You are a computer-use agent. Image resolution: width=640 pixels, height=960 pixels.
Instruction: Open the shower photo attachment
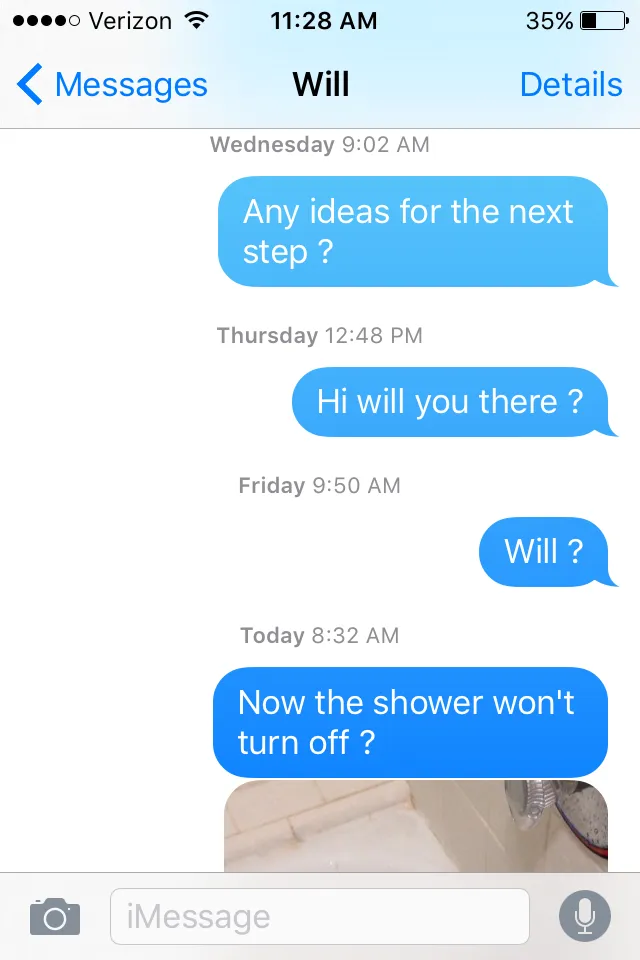[x=415, y=826]
